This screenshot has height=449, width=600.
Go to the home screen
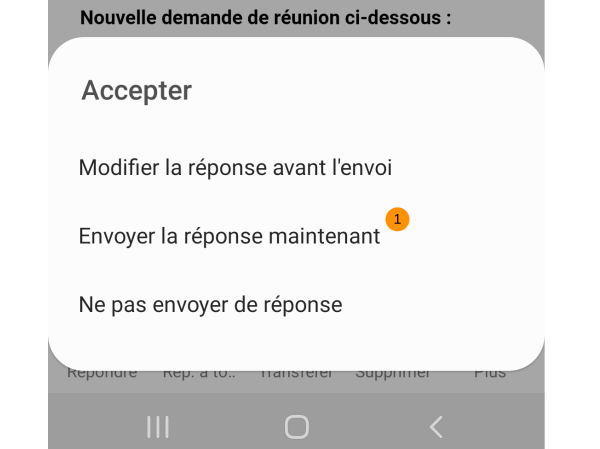[x=297, y=427]
